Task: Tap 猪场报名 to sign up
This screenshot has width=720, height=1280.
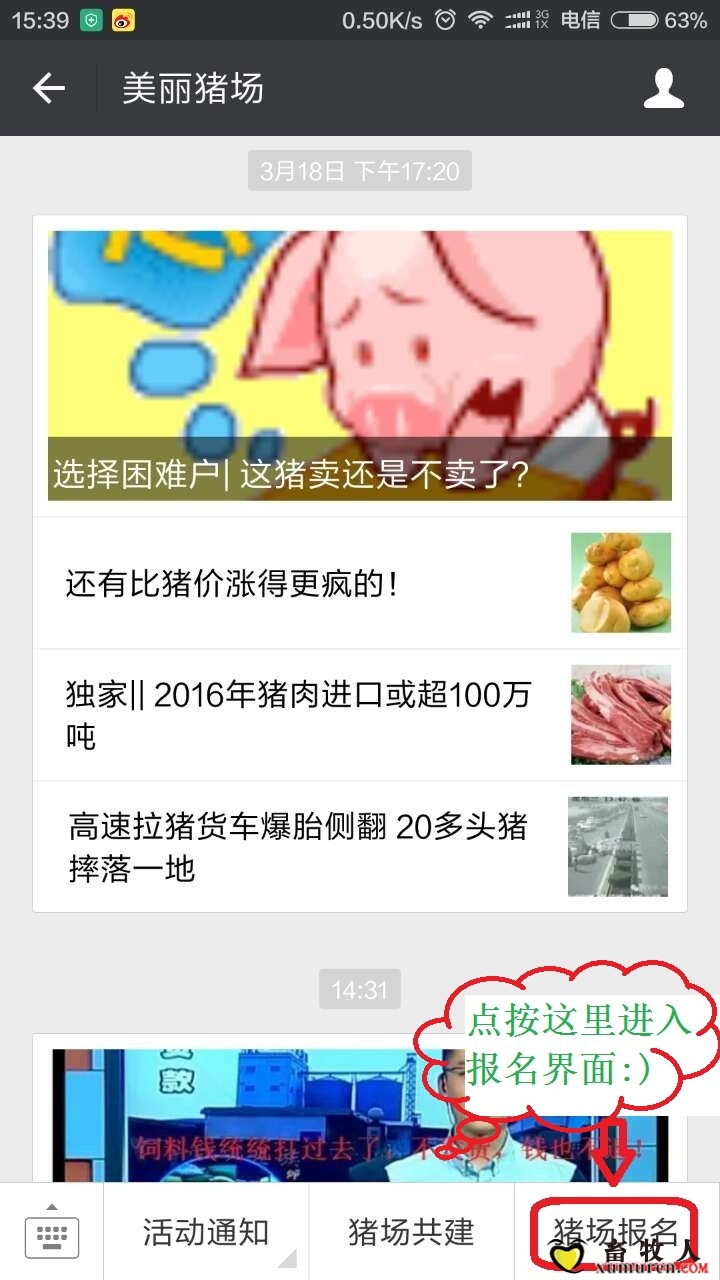Action: tap(615, 1230)
